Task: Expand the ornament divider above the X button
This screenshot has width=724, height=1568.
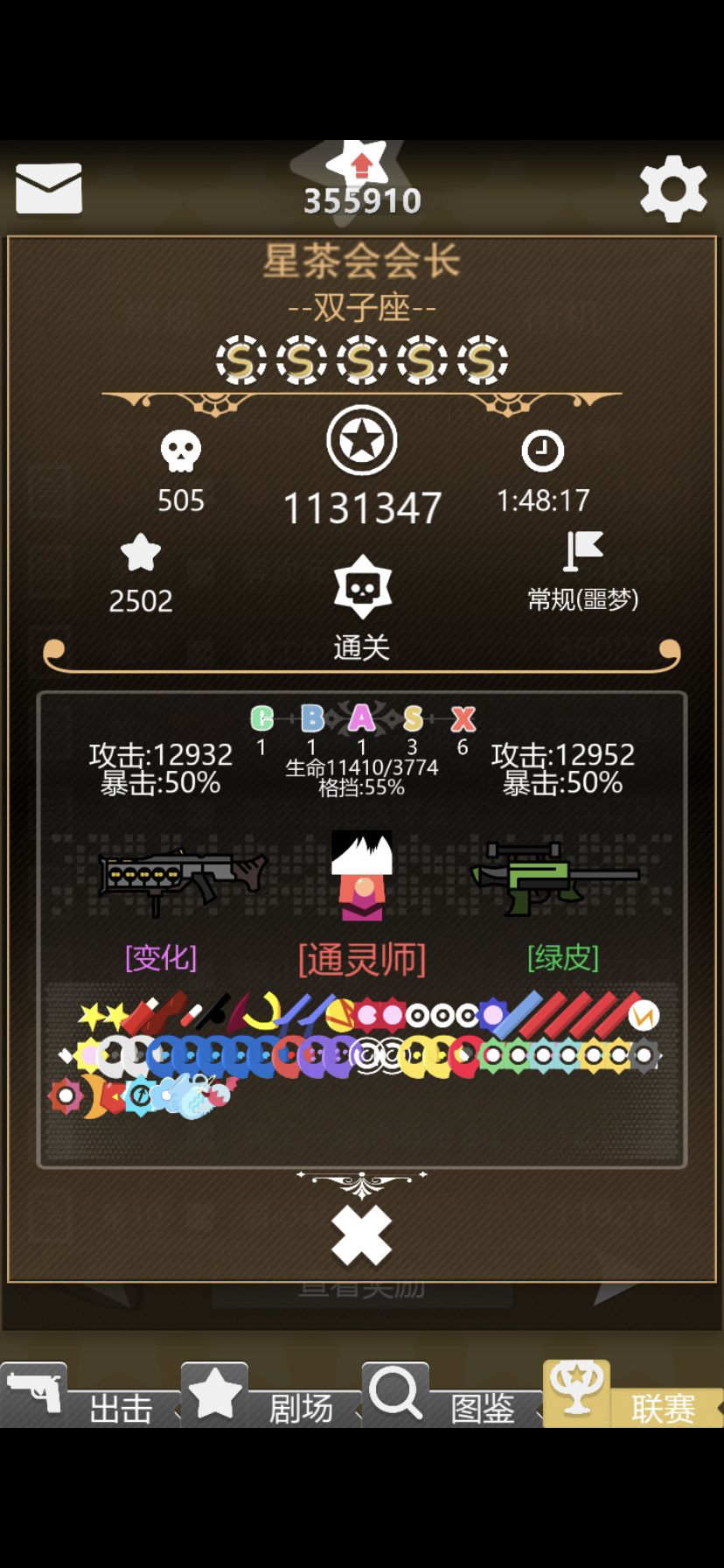Action: pos(361,1179)
